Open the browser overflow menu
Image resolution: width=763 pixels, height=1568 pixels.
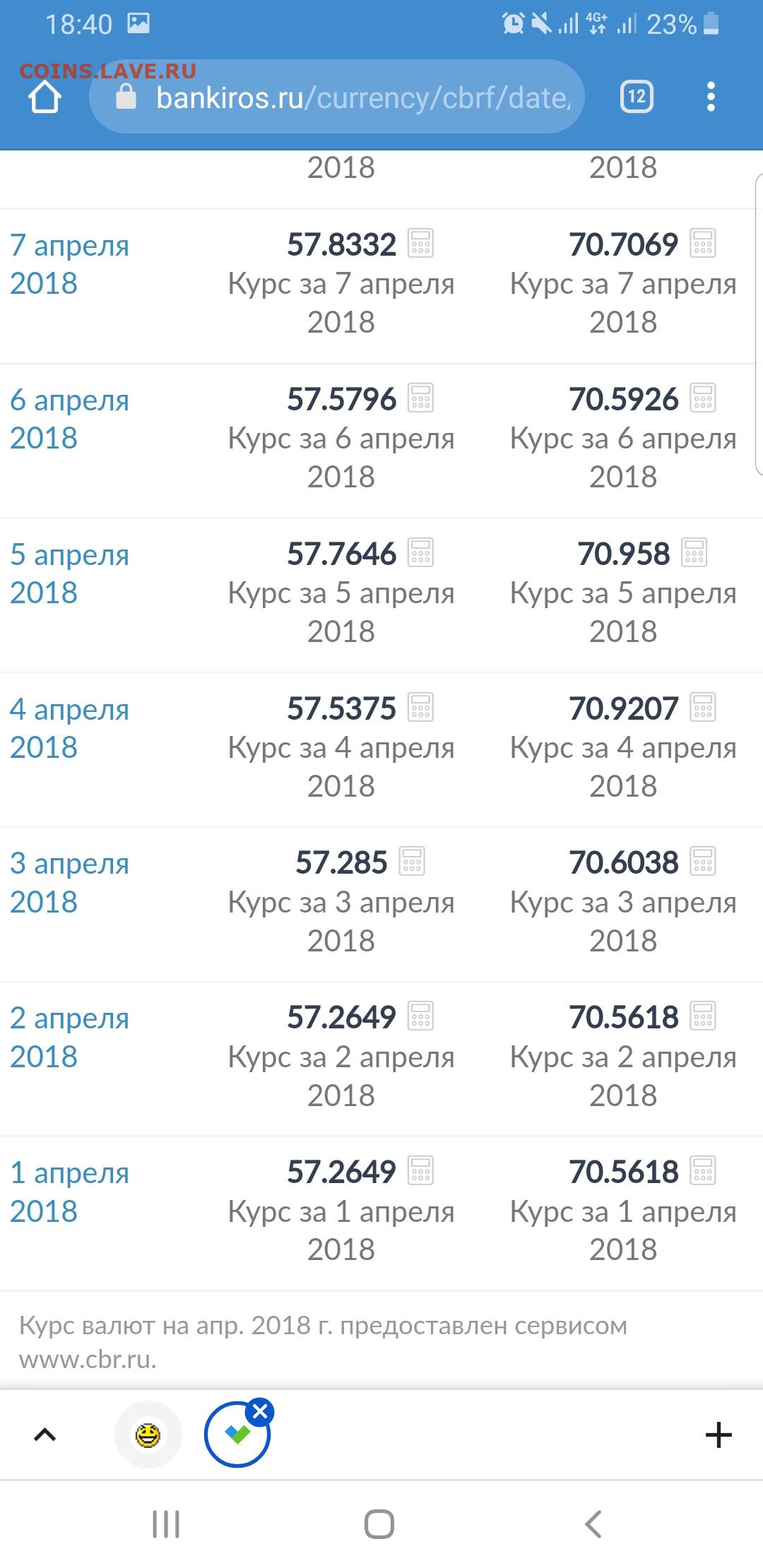click(x=711, y=97)
